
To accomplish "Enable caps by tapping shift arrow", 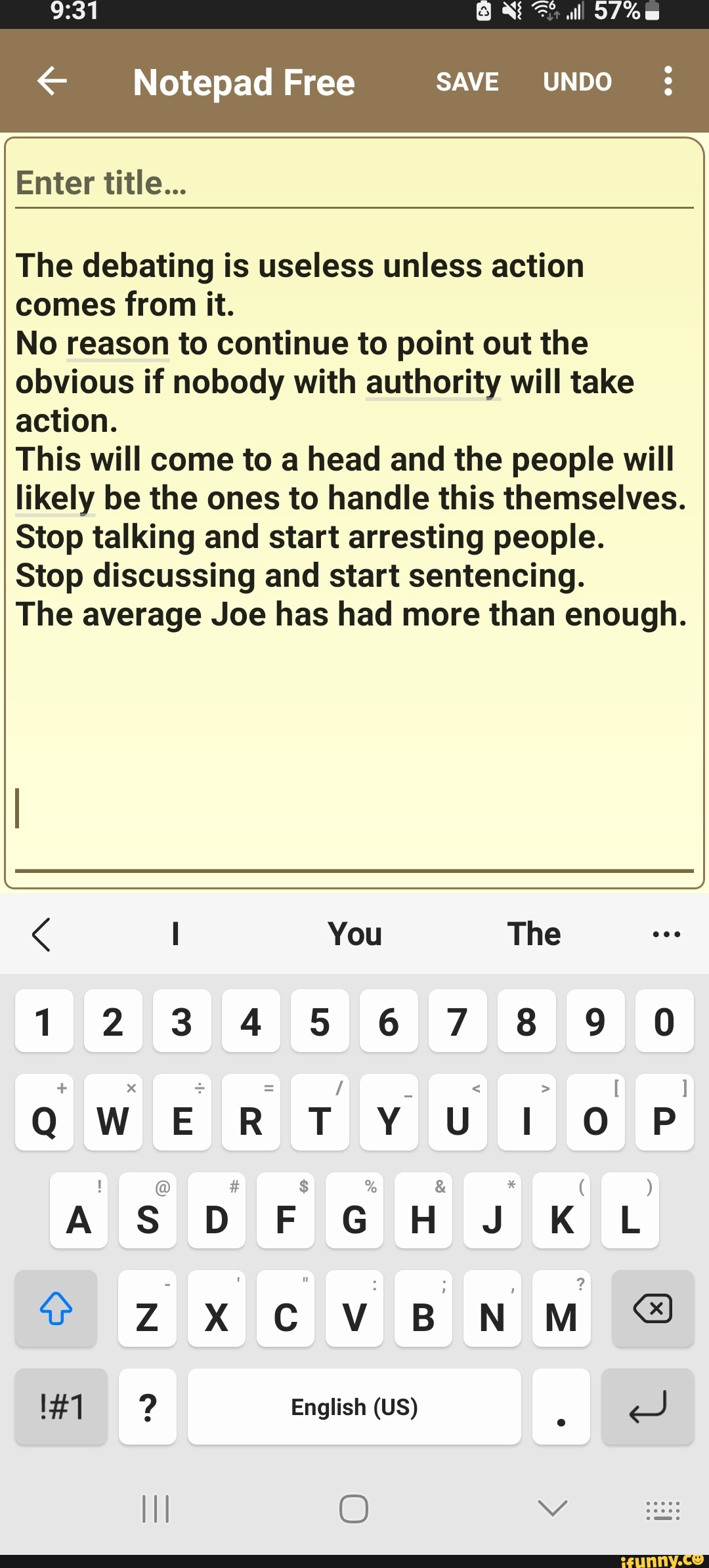I will click(x=55, y=1309).
